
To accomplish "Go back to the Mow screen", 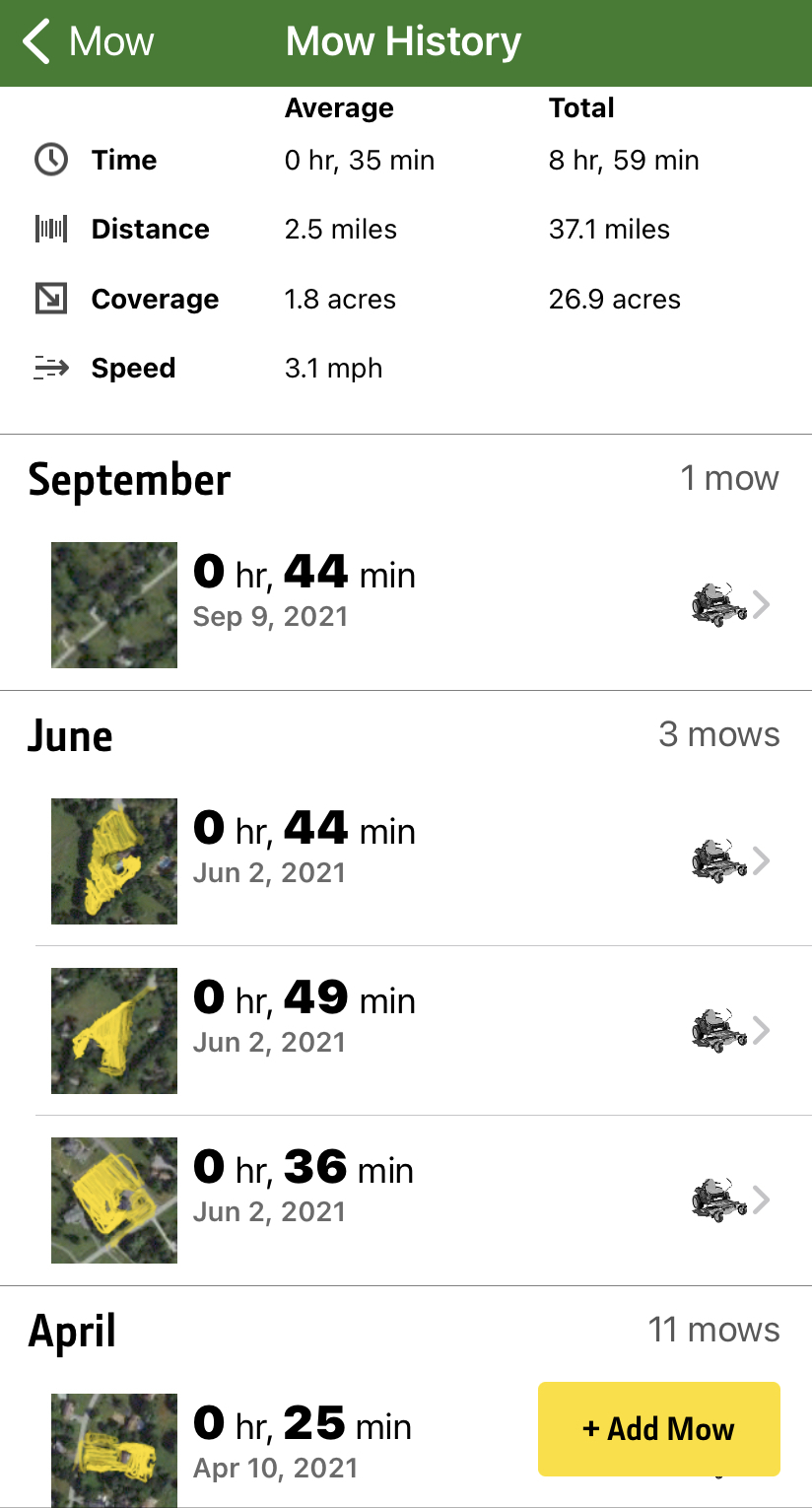I will pos(89,43).
